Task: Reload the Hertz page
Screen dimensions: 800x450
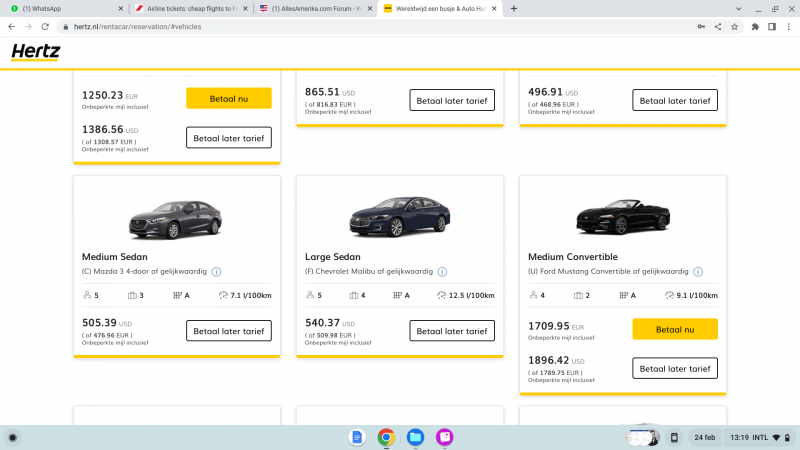Action: 45,26
